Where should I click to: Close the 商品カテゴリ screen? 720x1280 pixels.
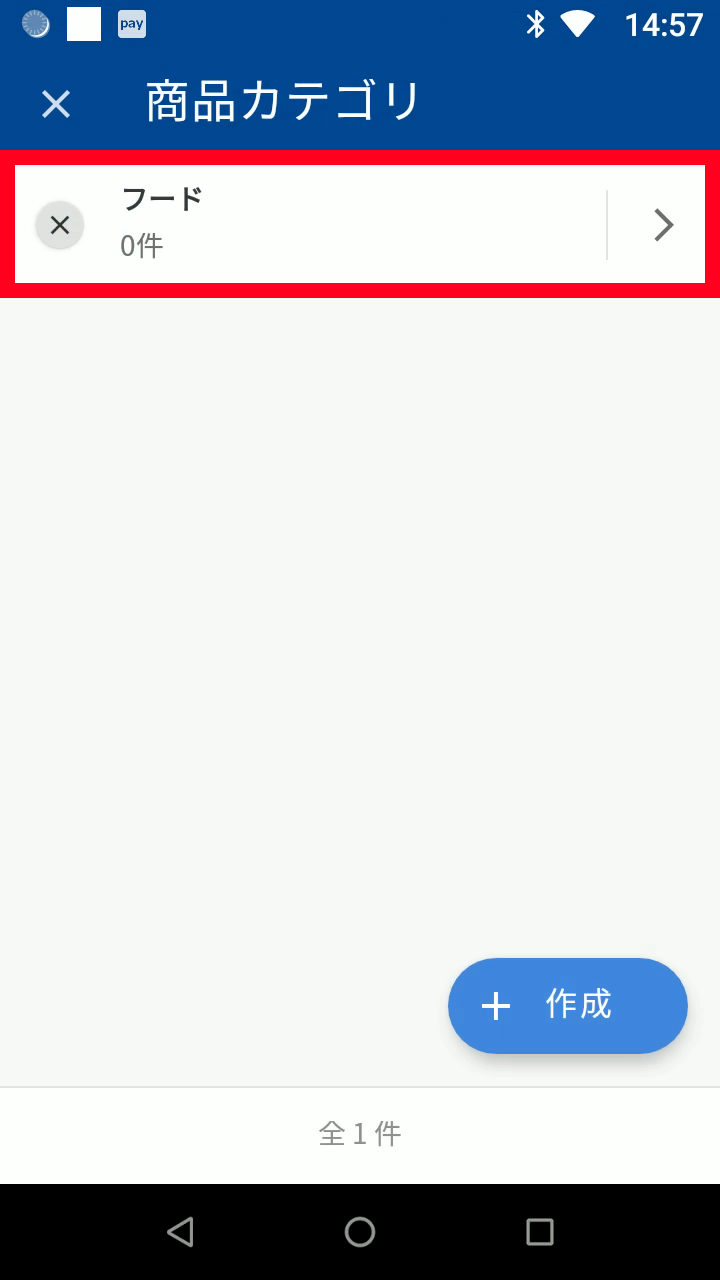pos(56,103)
